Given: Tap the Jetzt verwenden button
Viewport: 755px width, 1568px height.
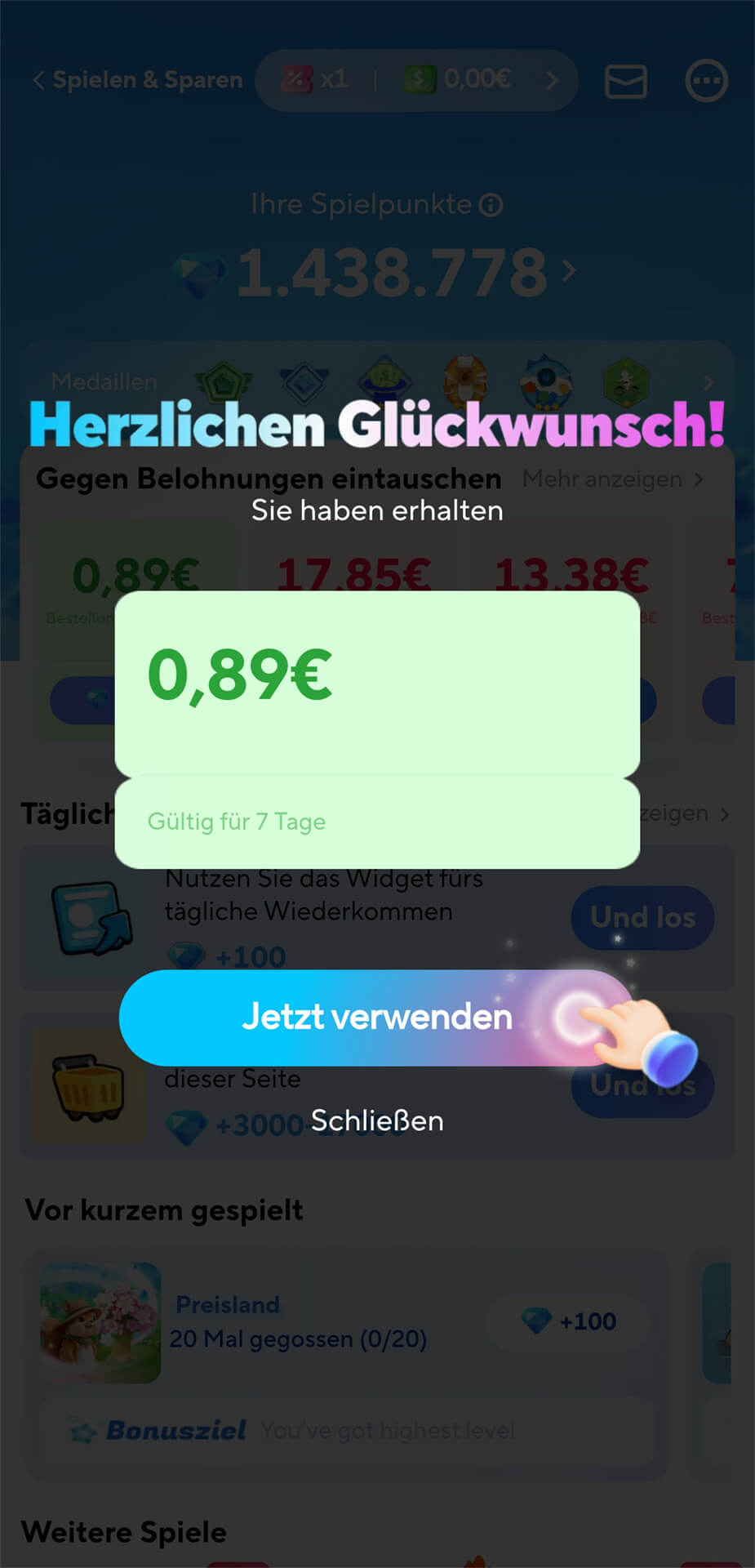Looking at the screenshot, I should click(x=376, y=1017).
